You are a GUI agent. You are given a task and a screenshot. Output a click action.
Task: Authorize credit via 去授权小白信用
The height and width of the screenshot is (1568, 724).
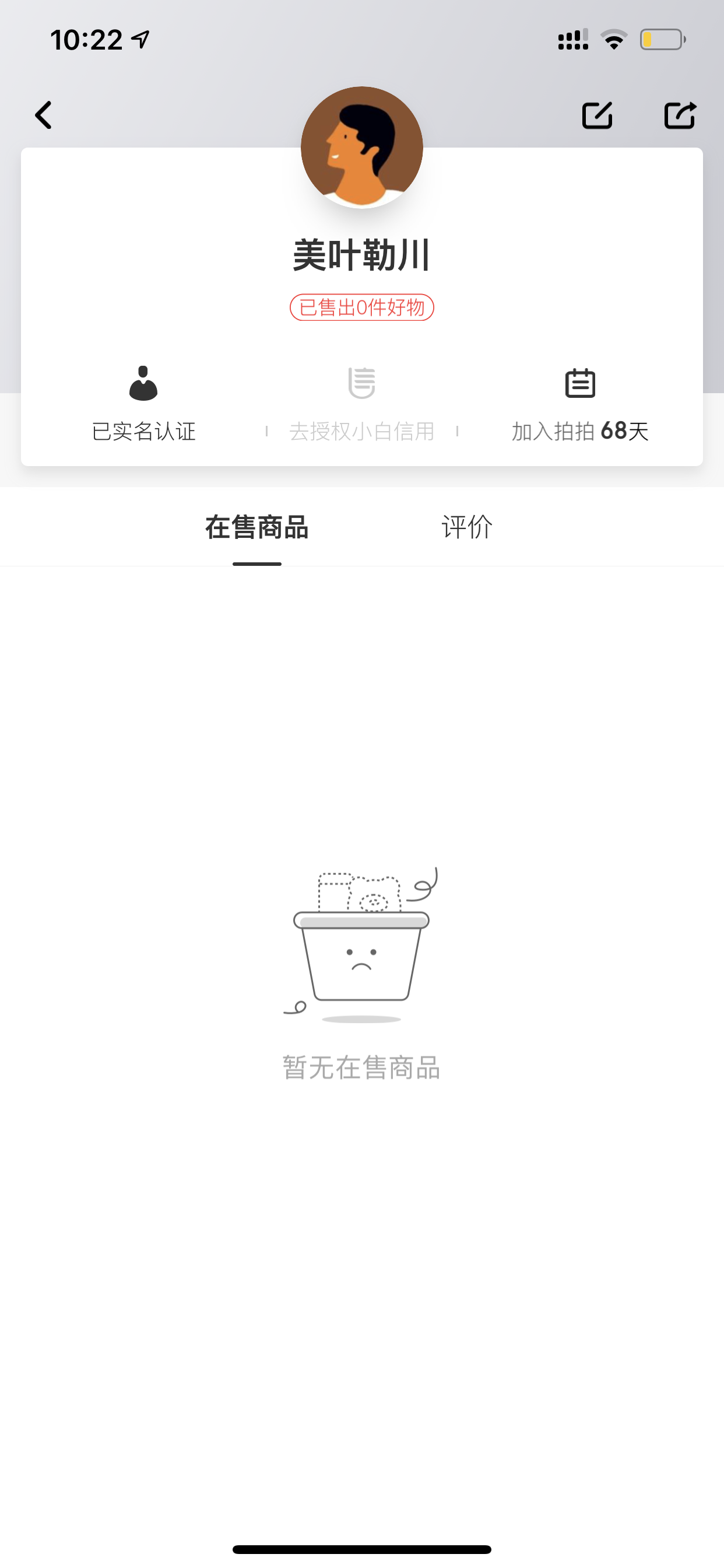point(362,402)
